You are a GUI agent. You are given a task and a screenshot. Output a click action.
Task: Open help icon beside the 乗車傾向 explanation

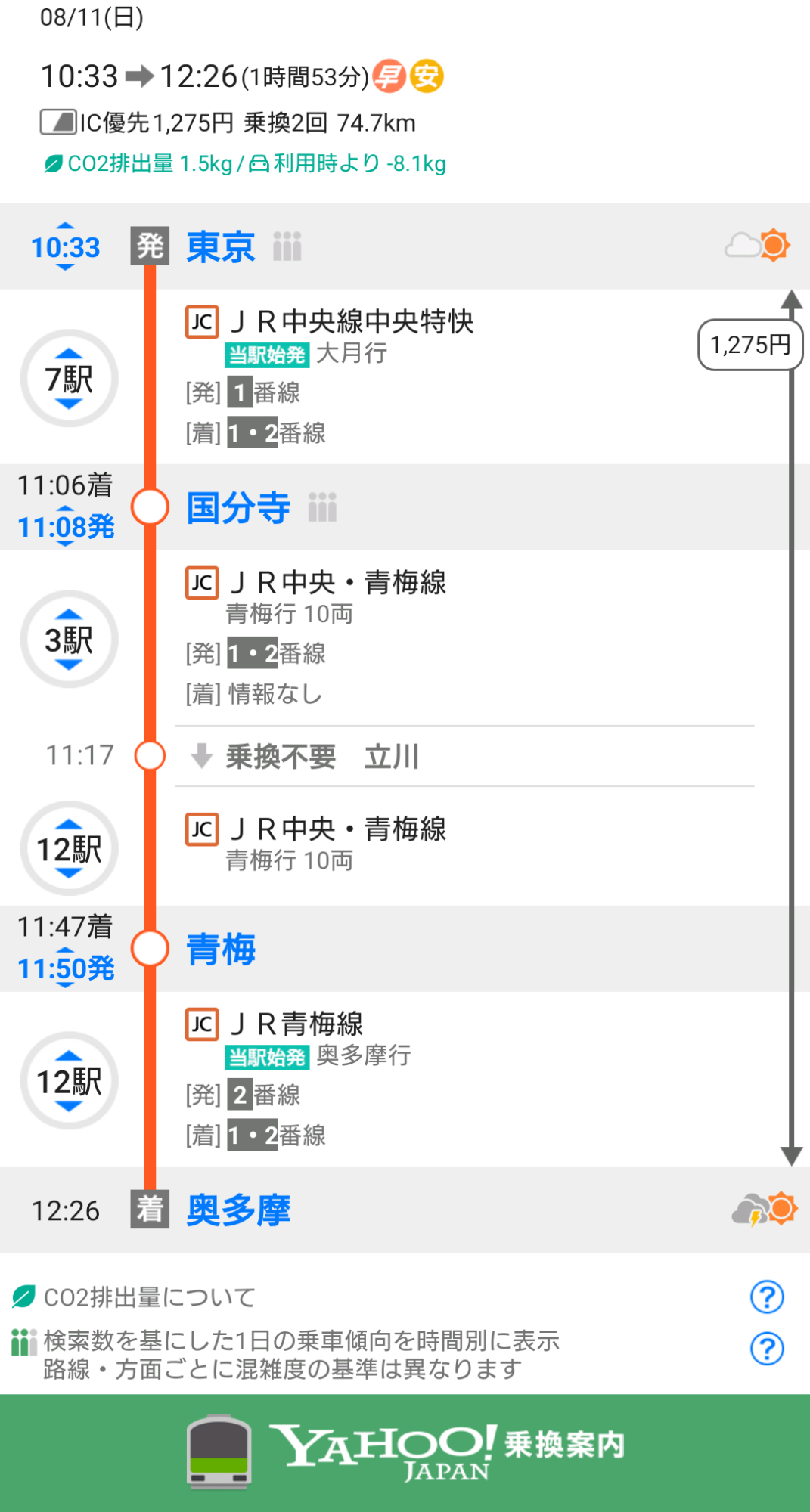[x=766, y=1349]
